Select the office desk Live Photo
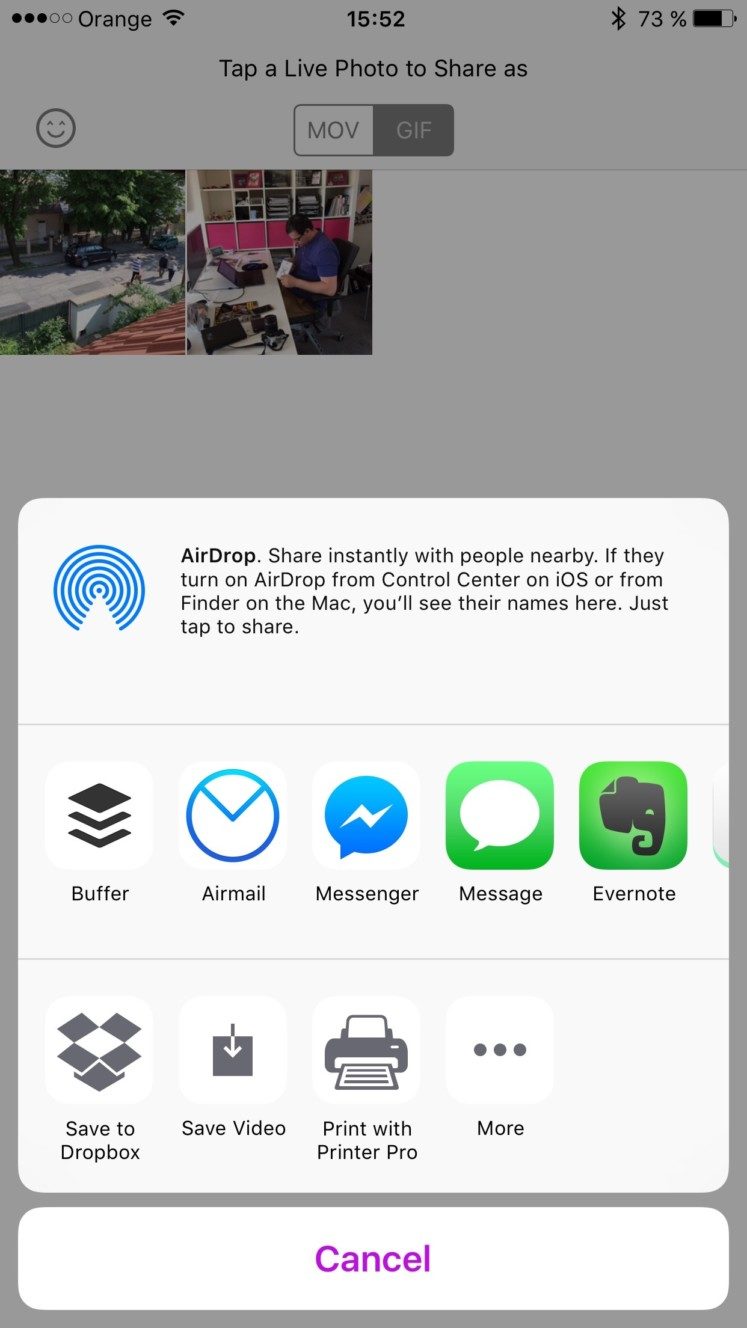This screenshot has width=747, height=1328. (x=279, y=262)
